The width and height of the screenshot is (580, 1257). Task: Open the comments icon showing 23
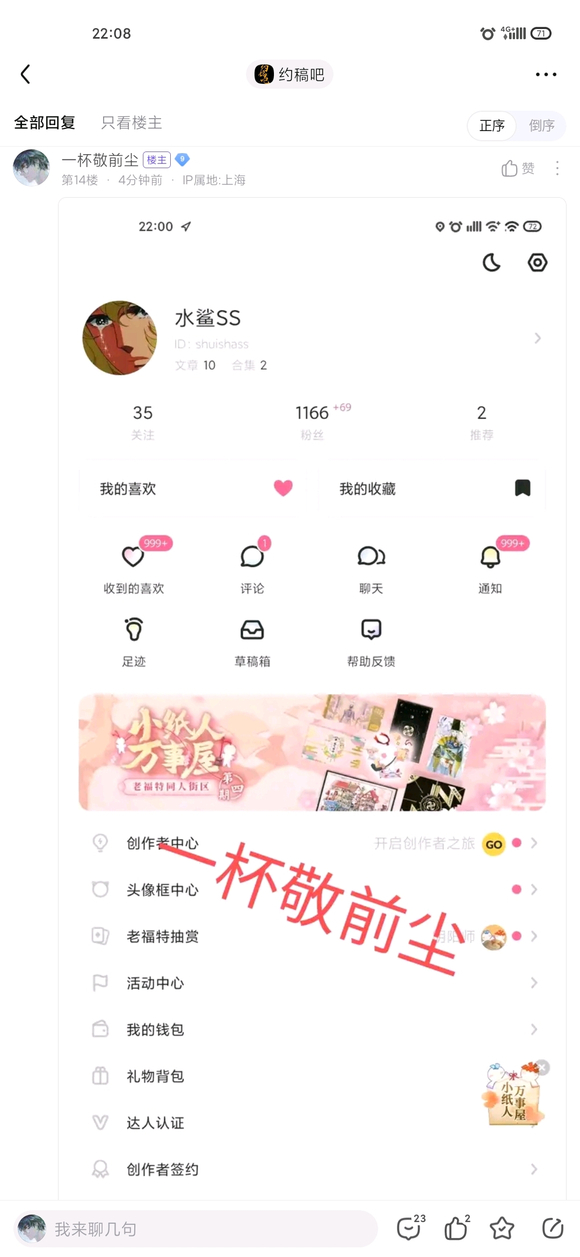click(x=410, y=1227)
